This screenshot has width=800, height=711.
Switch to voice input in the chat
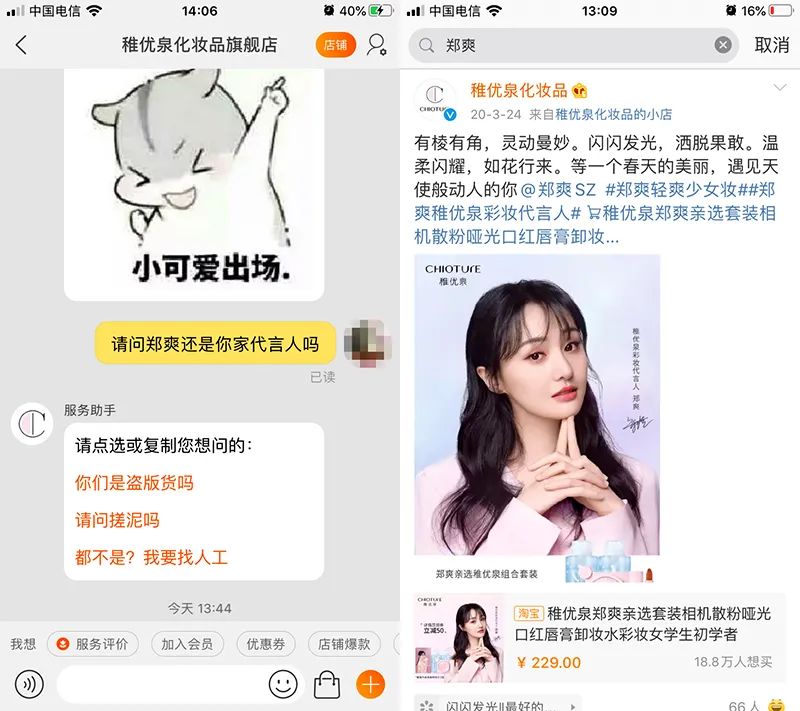point(30,685)
